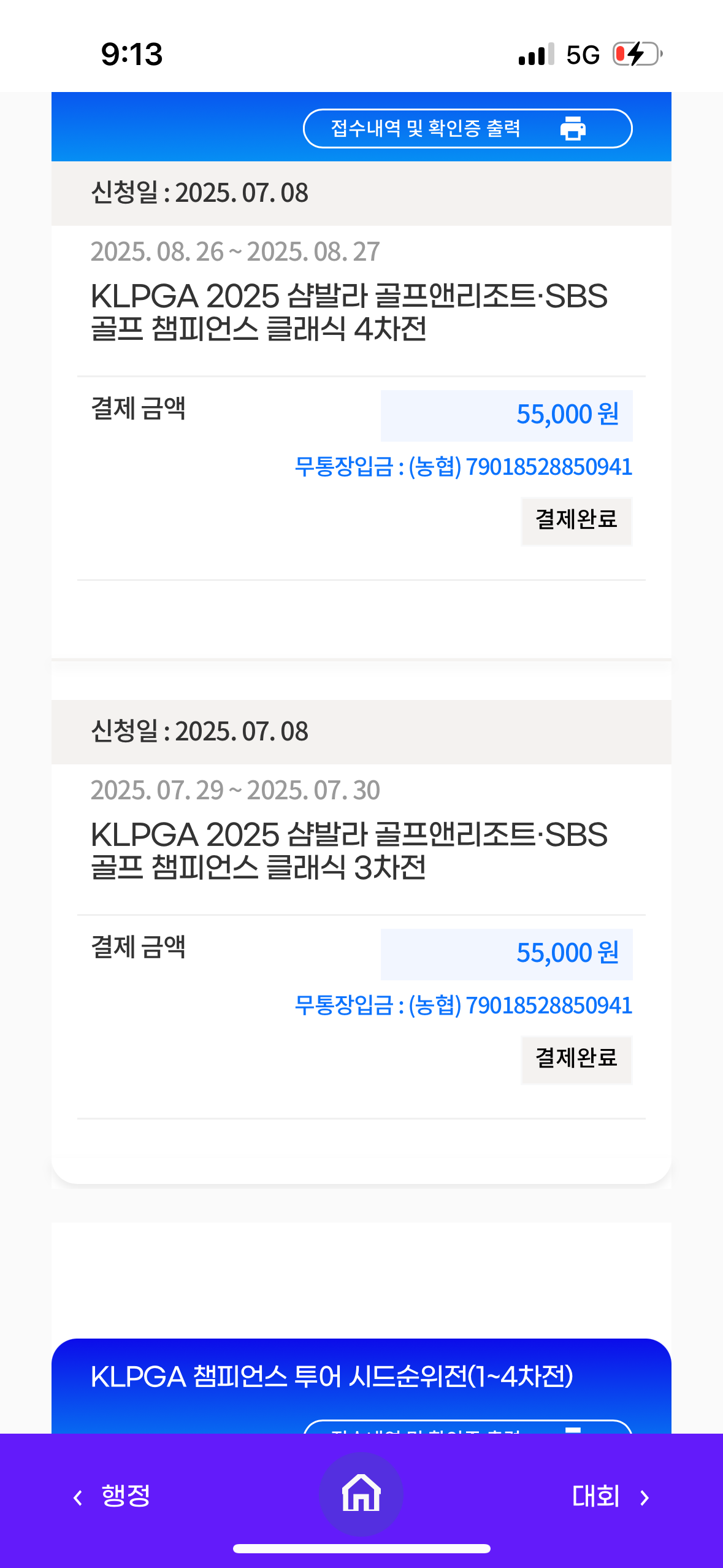Tap 결제완료 for the 4차전 entry
This screenshot has width=723, height=1568.
pos(576,521)
